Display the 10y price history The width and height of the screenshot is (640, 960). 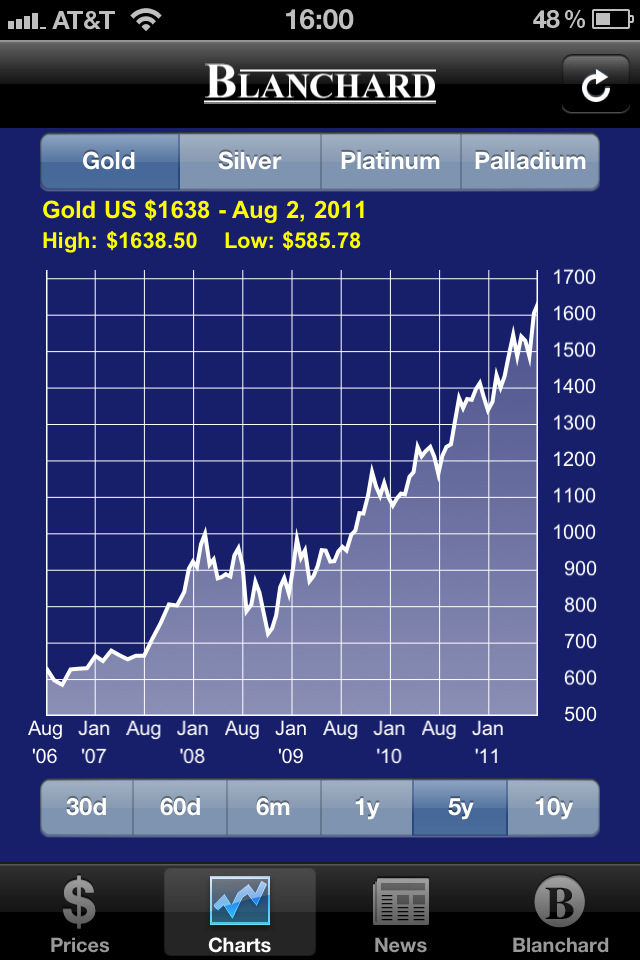553,807
